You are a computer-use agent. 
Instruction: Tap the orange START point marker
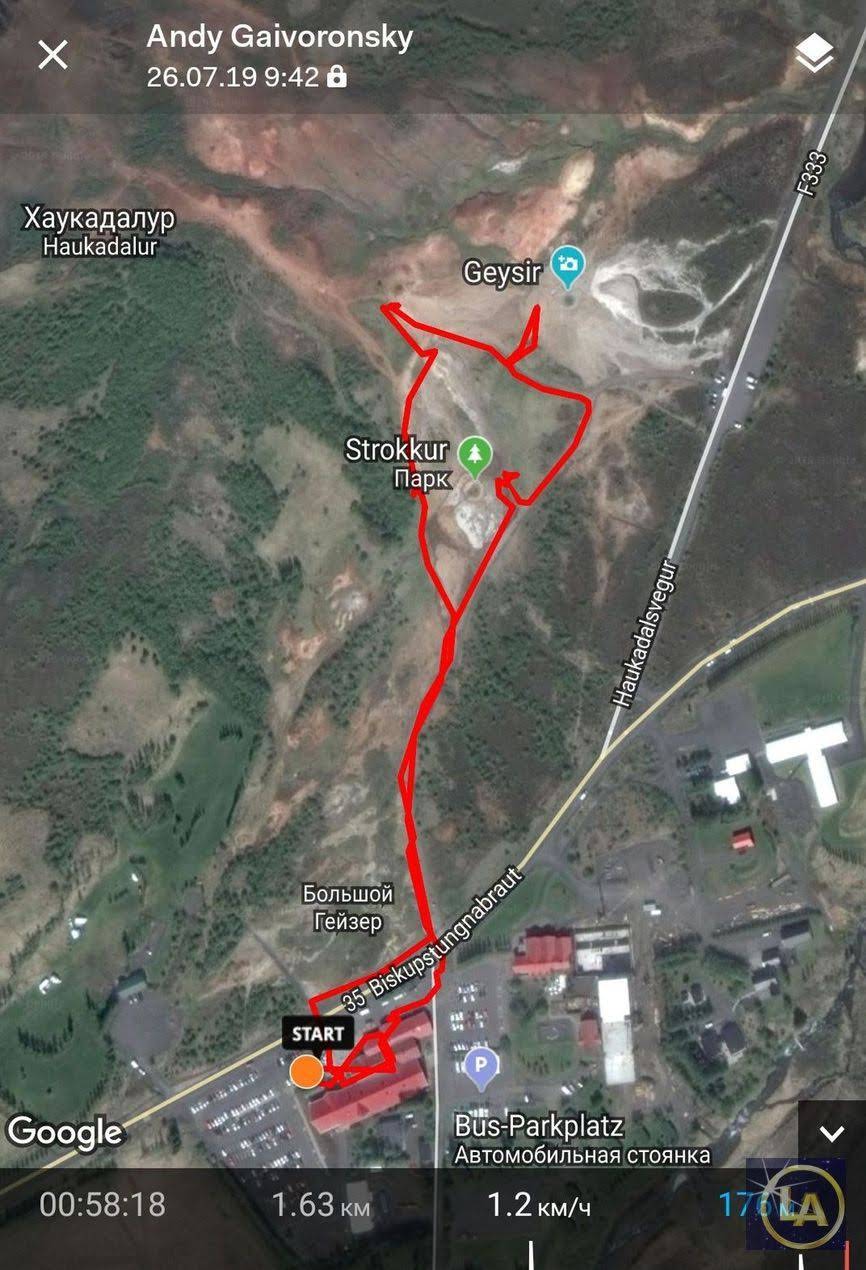(x=306, y=1072)
